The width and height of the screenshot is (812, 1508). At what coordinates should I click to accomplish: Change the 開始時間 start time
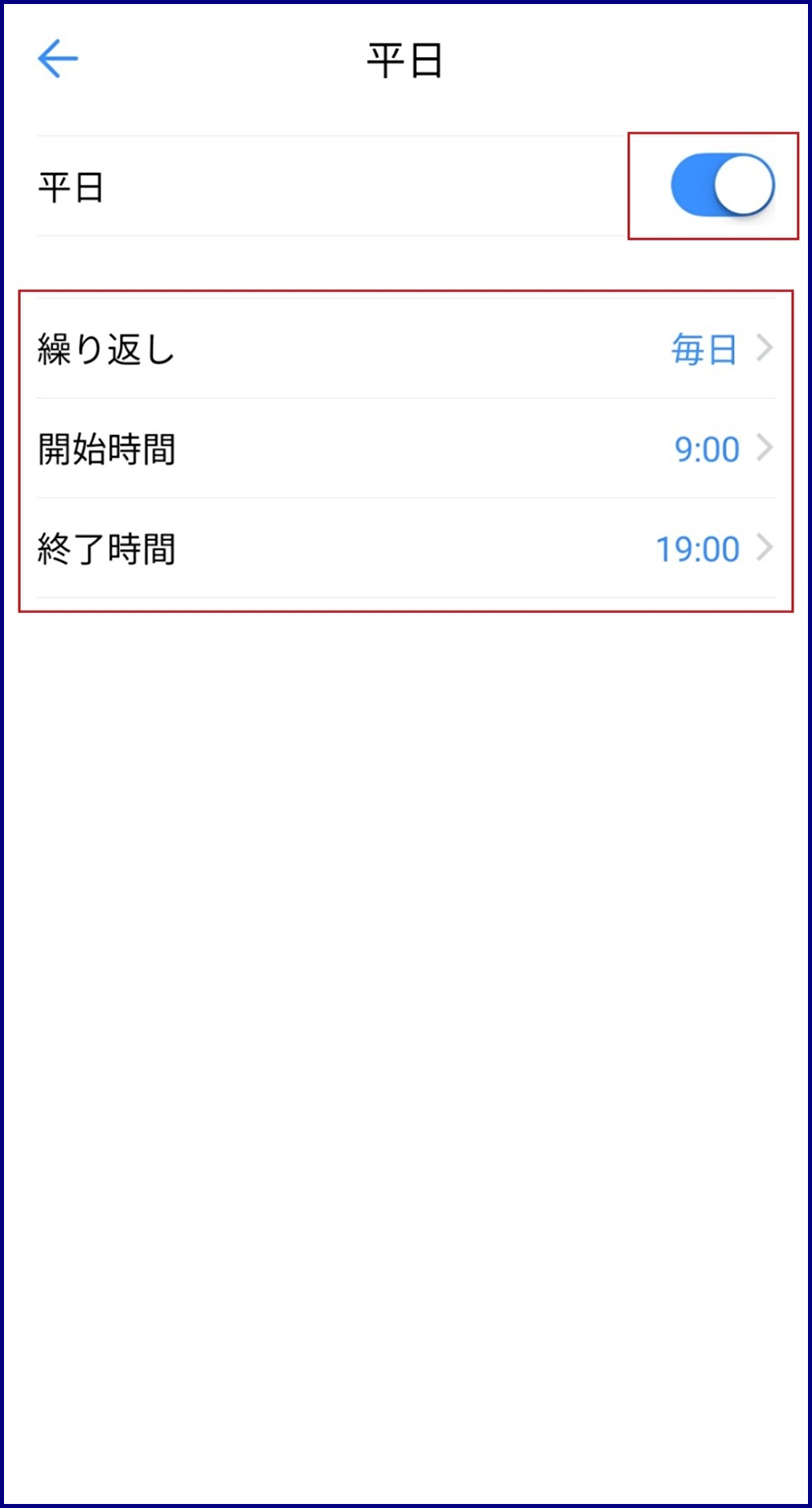click(x=405, y=449)
